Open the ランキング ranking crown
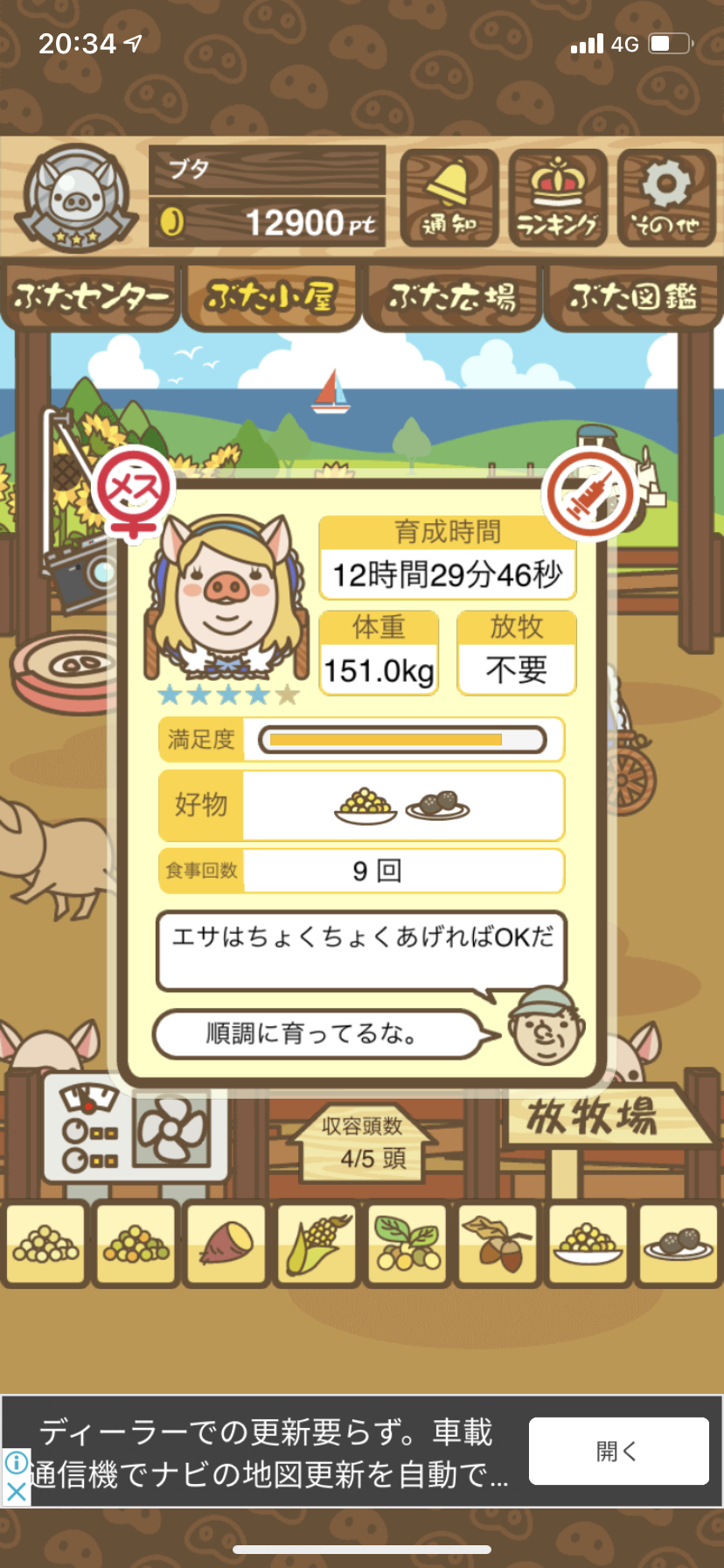This screenshot has width=724, height=1568. [x=558, y=198]
